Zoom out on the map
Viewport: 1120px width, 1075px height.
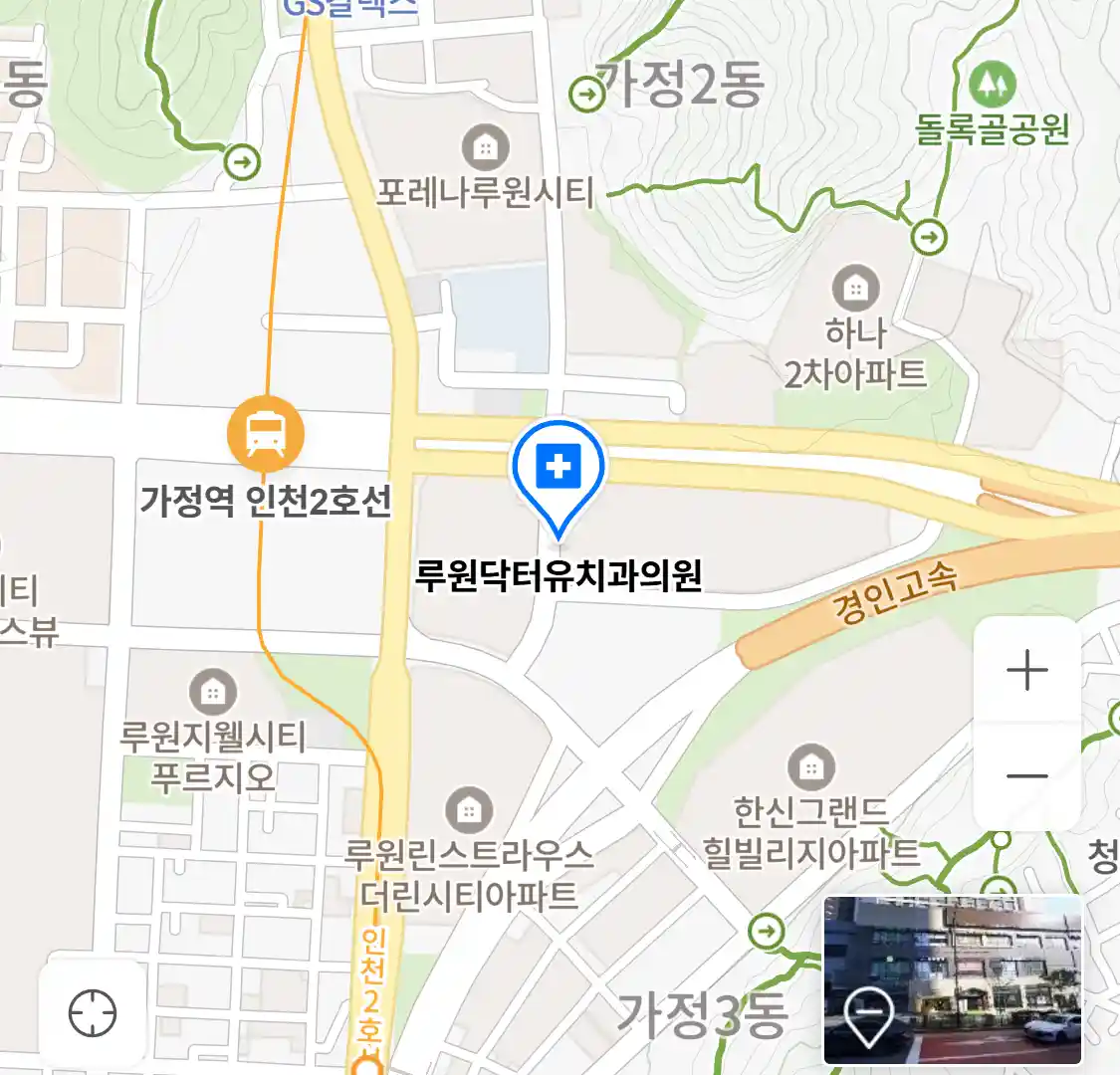click(x=1026, y=776)
